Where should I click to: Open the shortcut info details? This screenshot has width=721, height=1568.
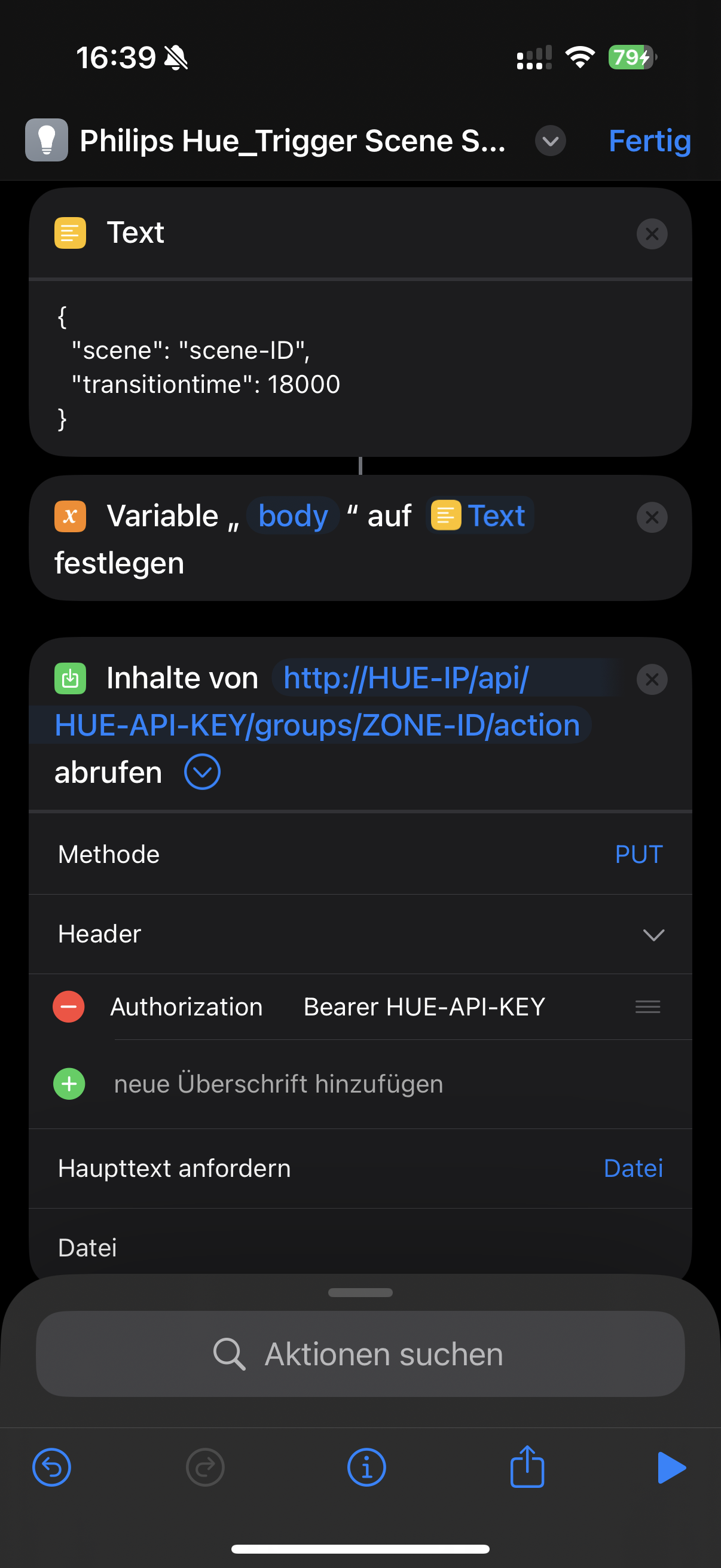366,1468
